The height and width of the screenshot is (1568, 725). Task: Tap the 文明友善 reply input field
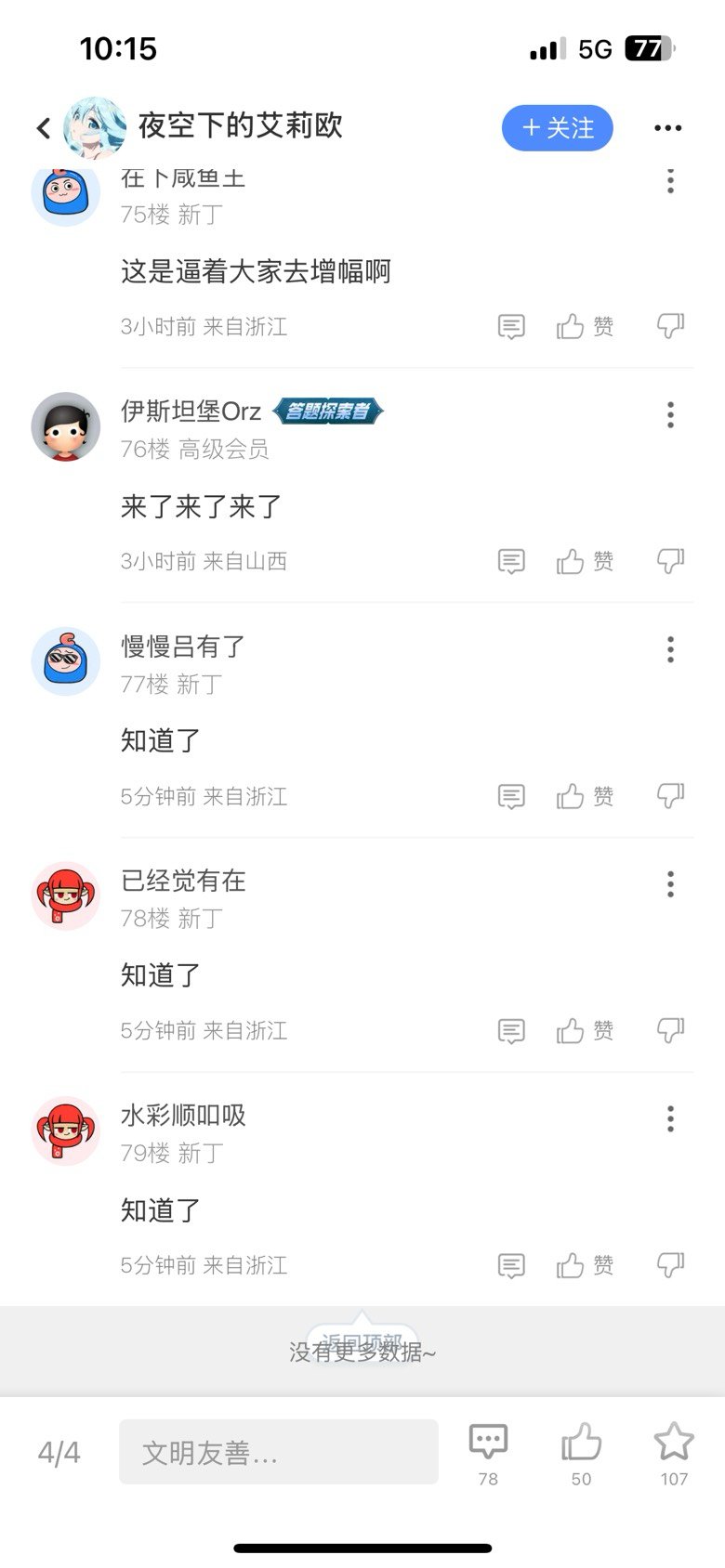pos(278,1452)
